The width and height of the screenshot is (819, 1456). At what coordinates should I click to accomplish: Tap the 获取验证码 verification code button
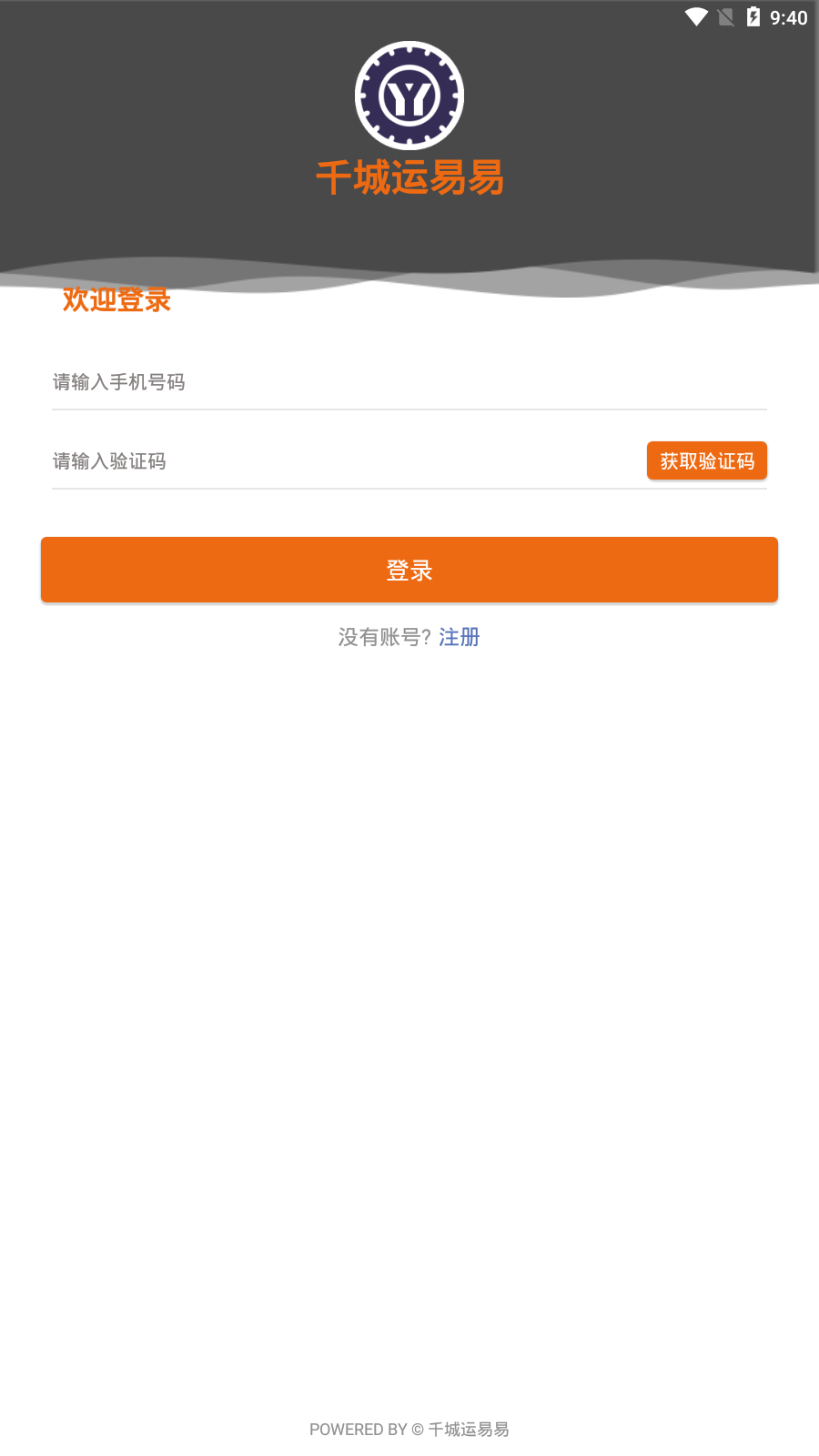[x=707, y=460]
